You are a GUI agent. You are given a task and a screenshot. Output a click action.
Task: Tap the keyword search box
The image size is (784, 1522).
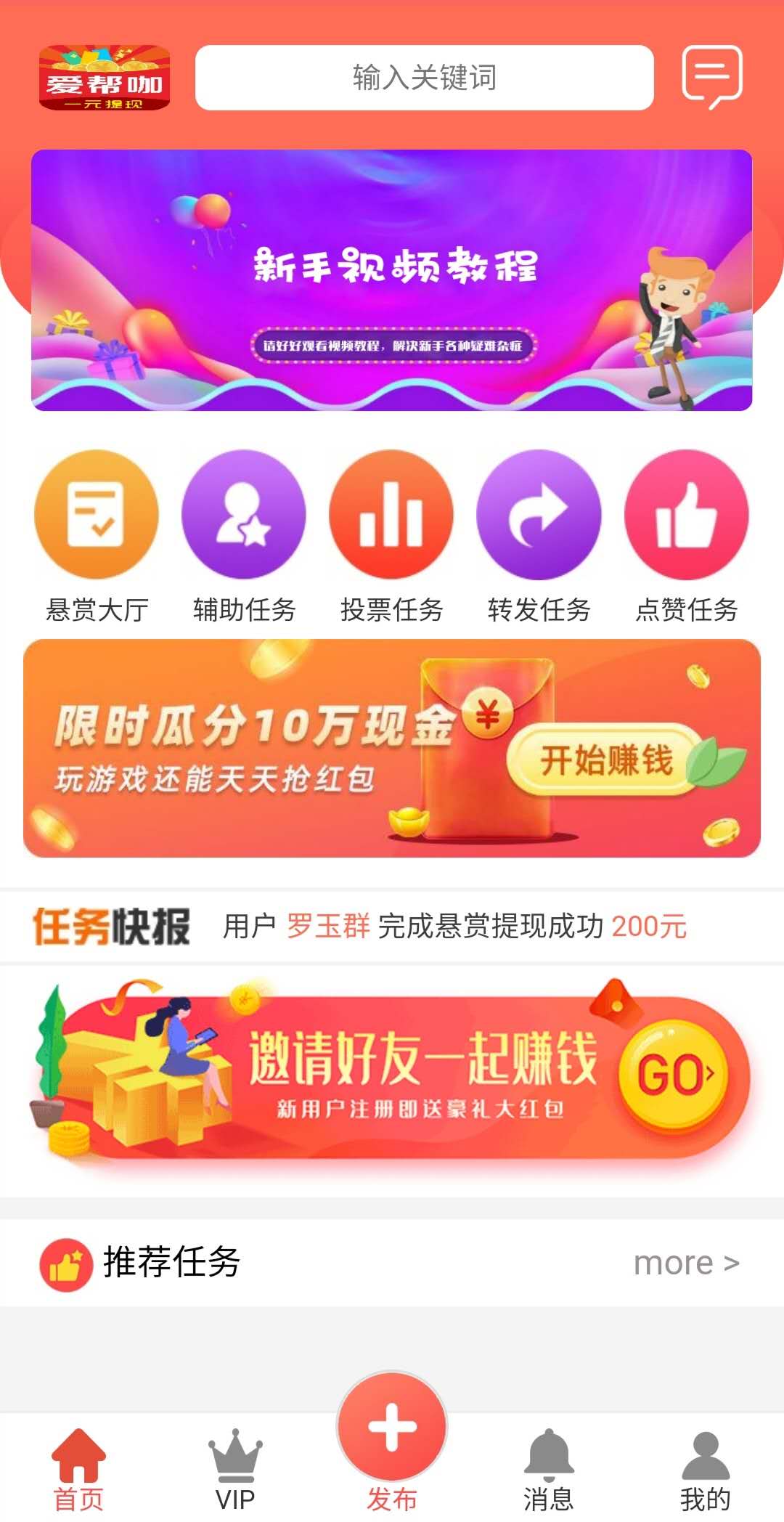[425, 78]
